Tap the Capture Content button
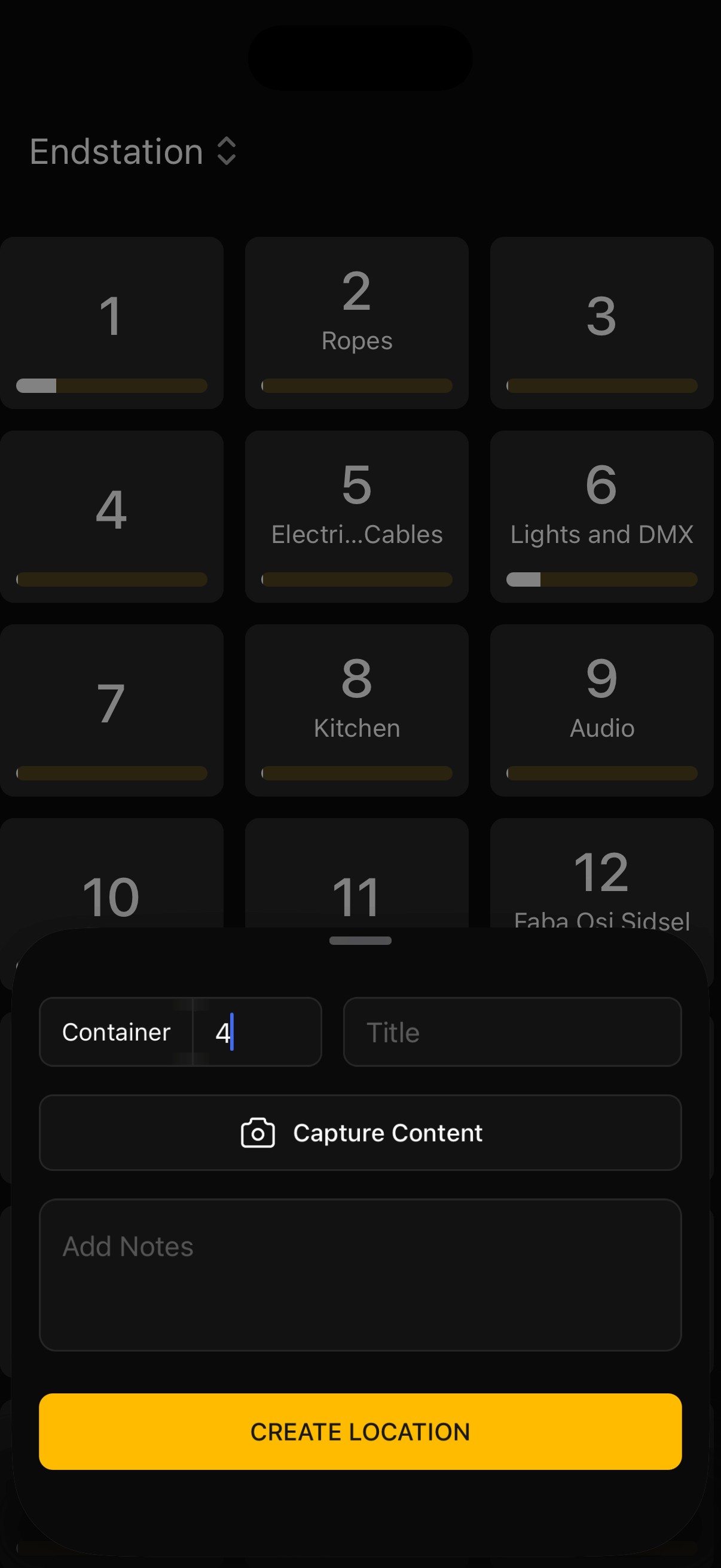The image size is (721, 1568). click(x=360, y=1132)
